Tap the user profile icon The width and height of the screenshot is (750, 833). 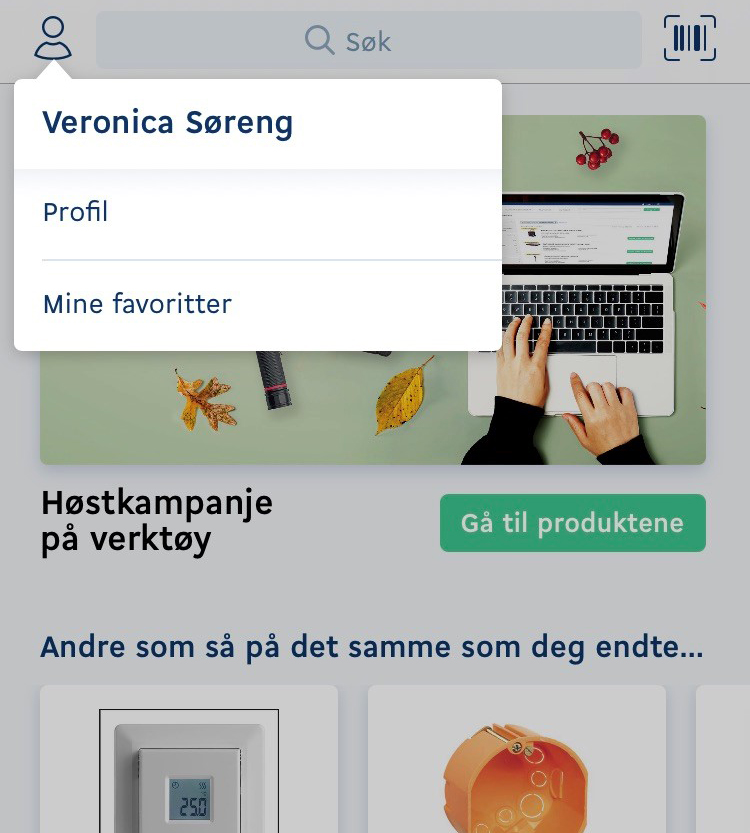pyautogui.click(x=52, y=39)
